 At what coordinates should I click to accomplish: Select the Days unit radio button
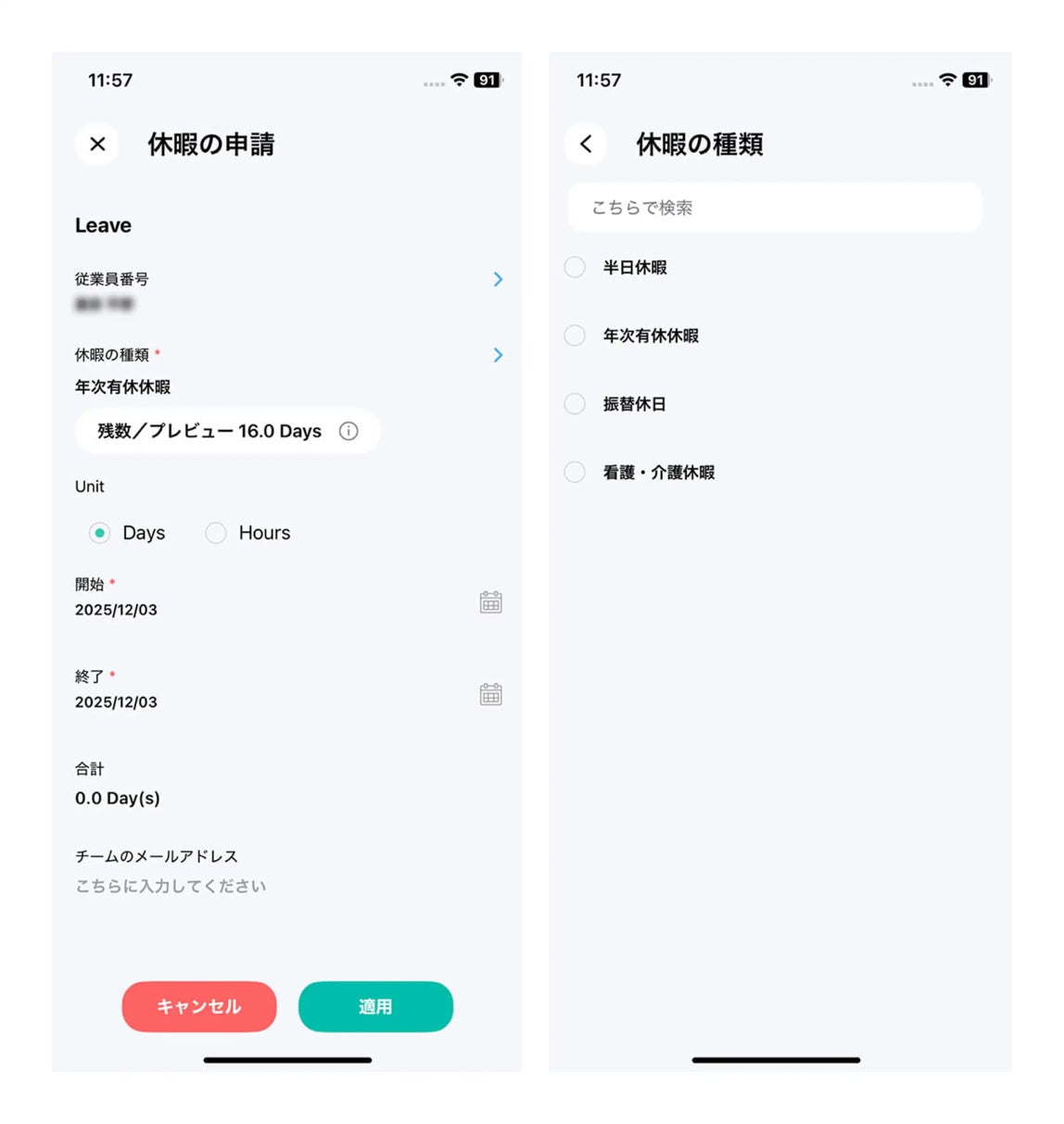coord(99,533)
